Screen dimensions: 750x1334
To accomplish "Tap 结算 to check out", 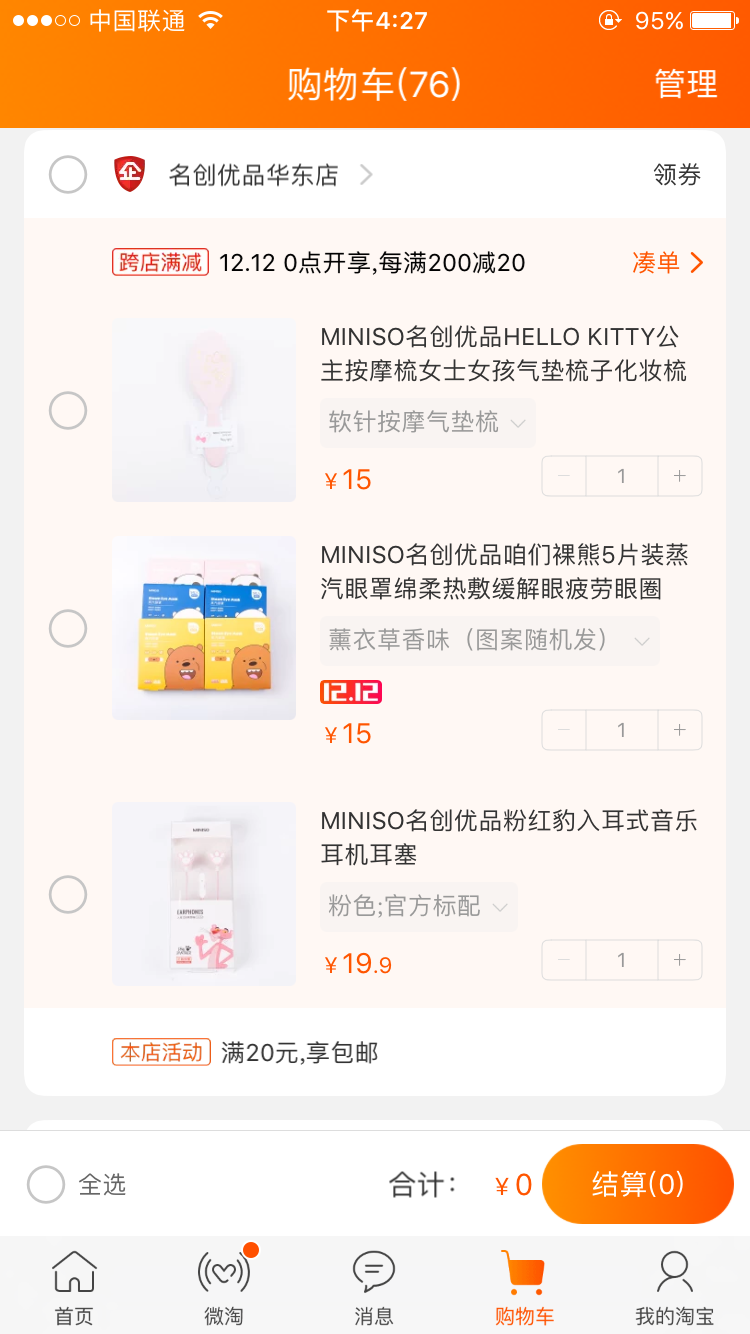I will tap(638, 1184).
